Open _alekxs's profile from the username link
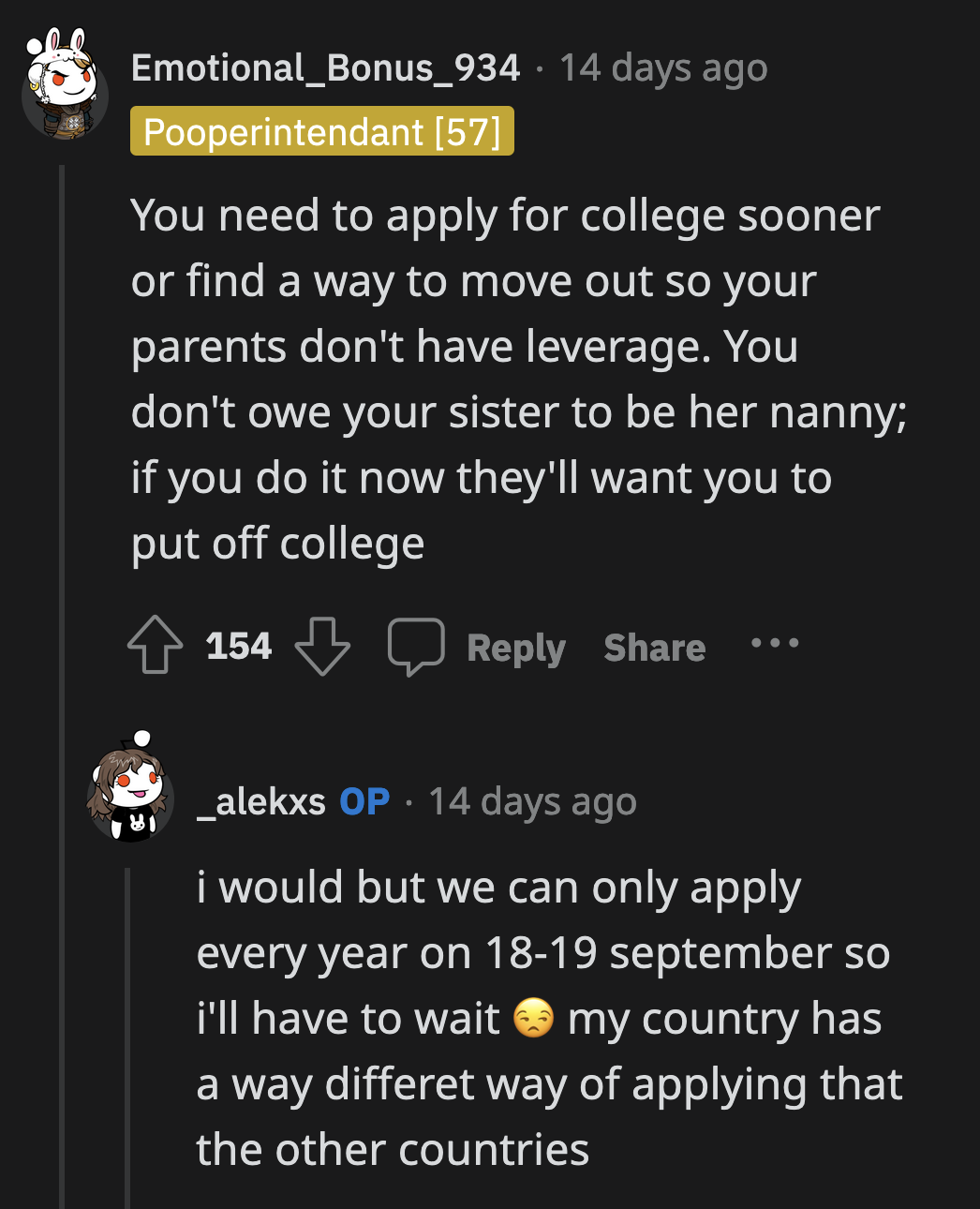This screenshot has height=1209, width=980. tap(260, 800)
